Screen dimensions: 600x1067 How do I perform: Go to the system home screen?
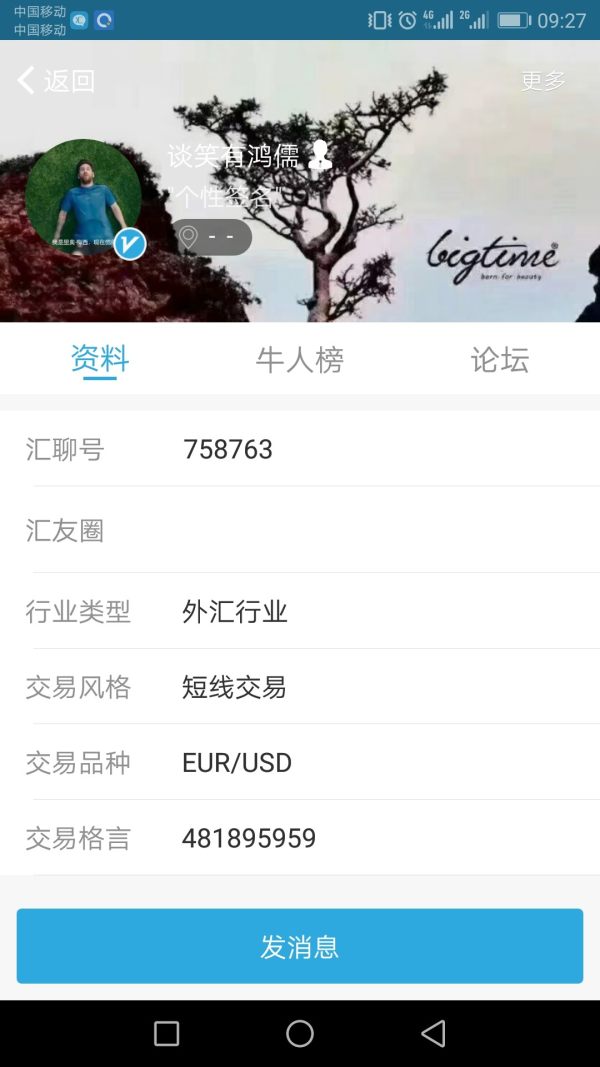(x=300, y=1034)
